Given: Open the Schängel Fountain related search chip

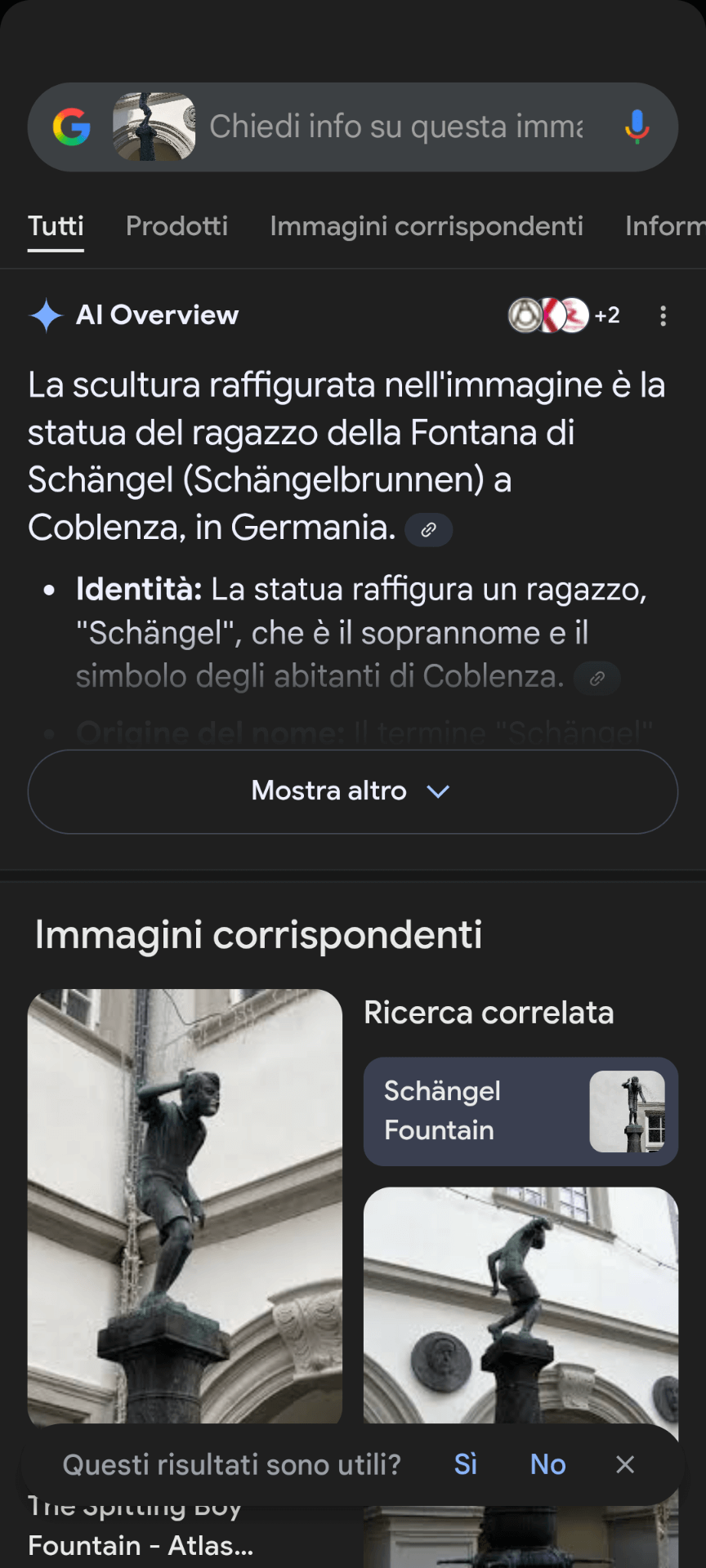Looking at the screenshot, I should tap(521, 1111).
